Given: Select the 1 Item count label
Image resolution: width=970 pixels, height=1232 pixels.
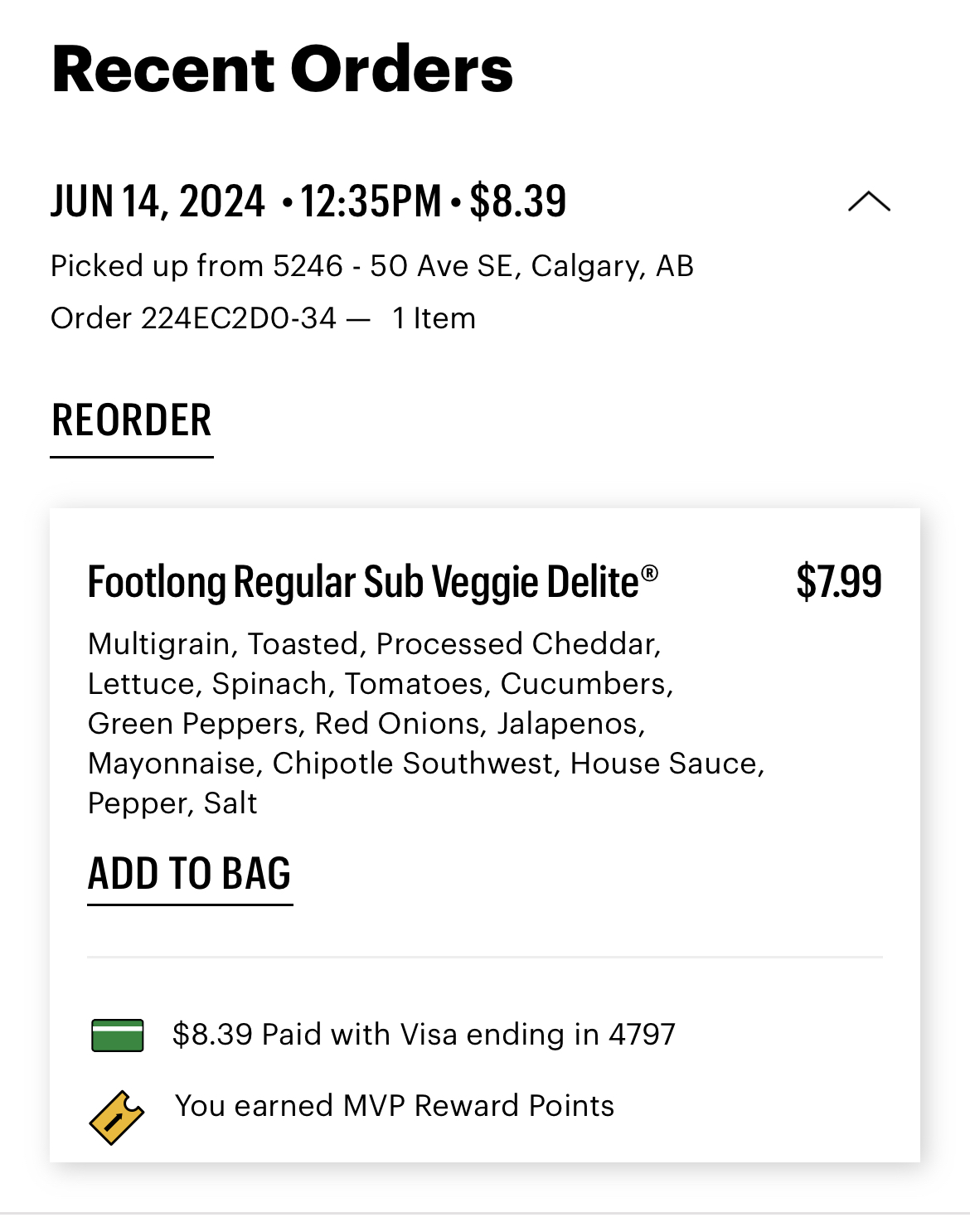Looking at the screenshot, I should tap(433, 318).
